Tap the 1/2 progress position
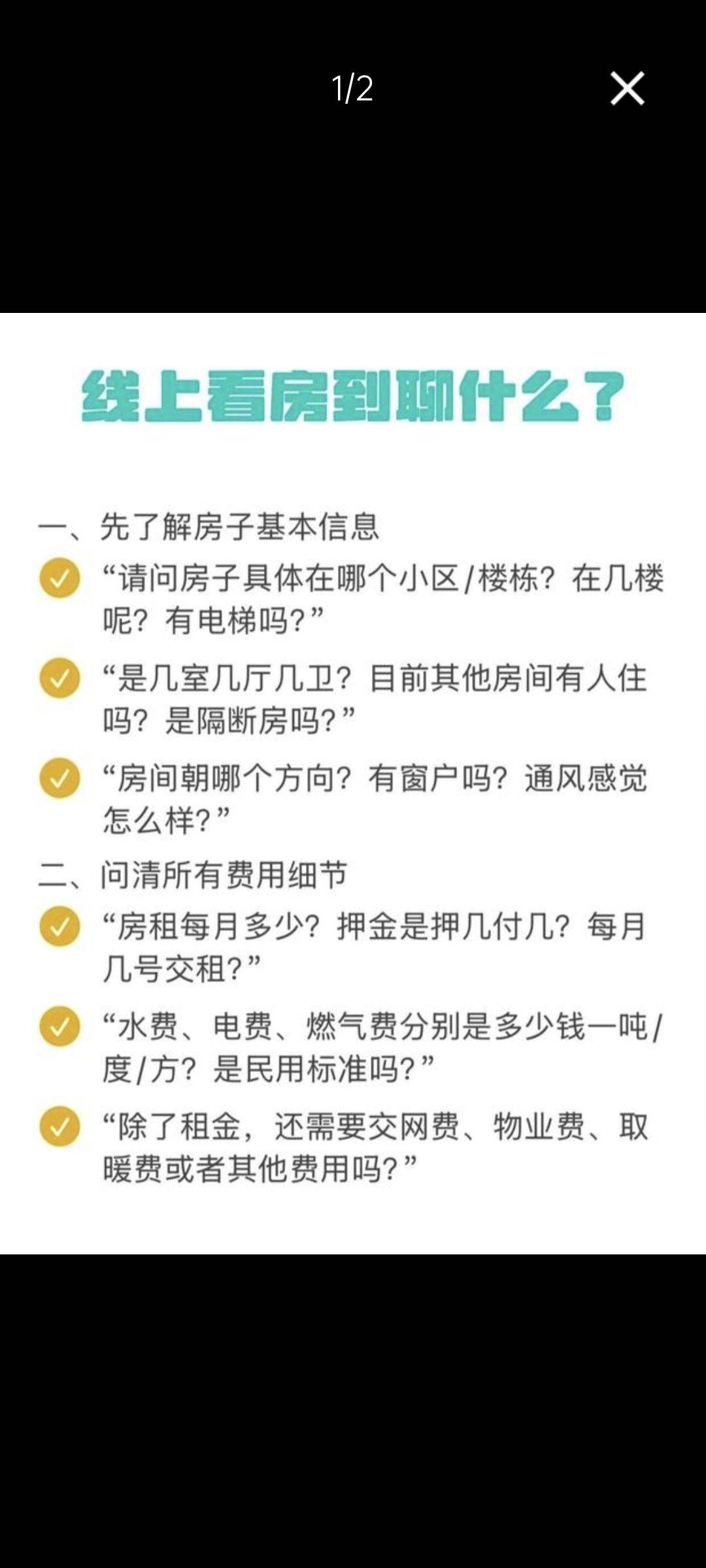The image size is (706, 1568). [352, 89]
